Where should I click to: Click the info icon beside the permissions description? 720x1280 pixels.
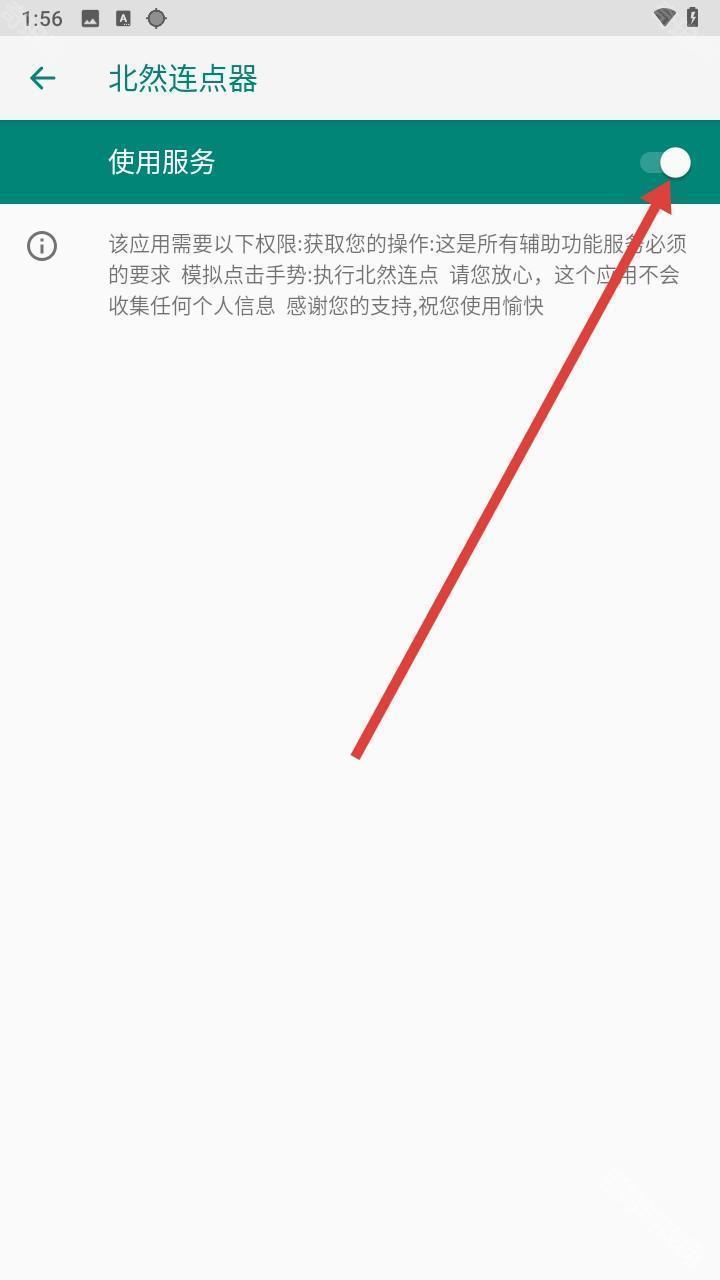[x=41, y=246]
